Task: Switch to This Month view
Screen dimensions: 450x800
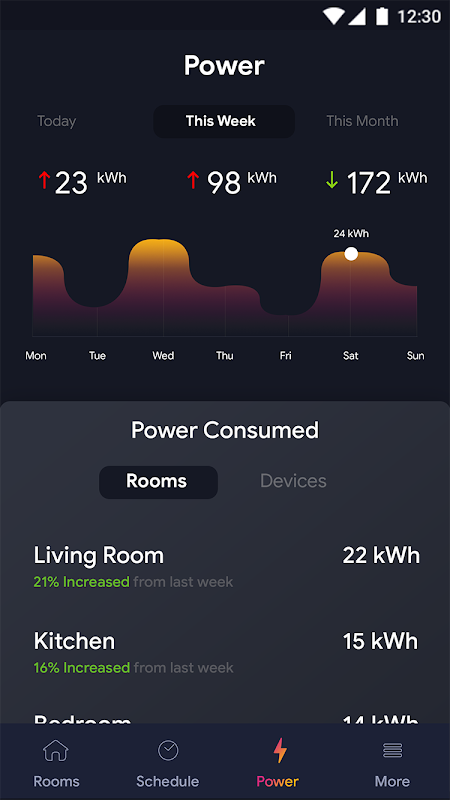Action: (x=362, y=121)
